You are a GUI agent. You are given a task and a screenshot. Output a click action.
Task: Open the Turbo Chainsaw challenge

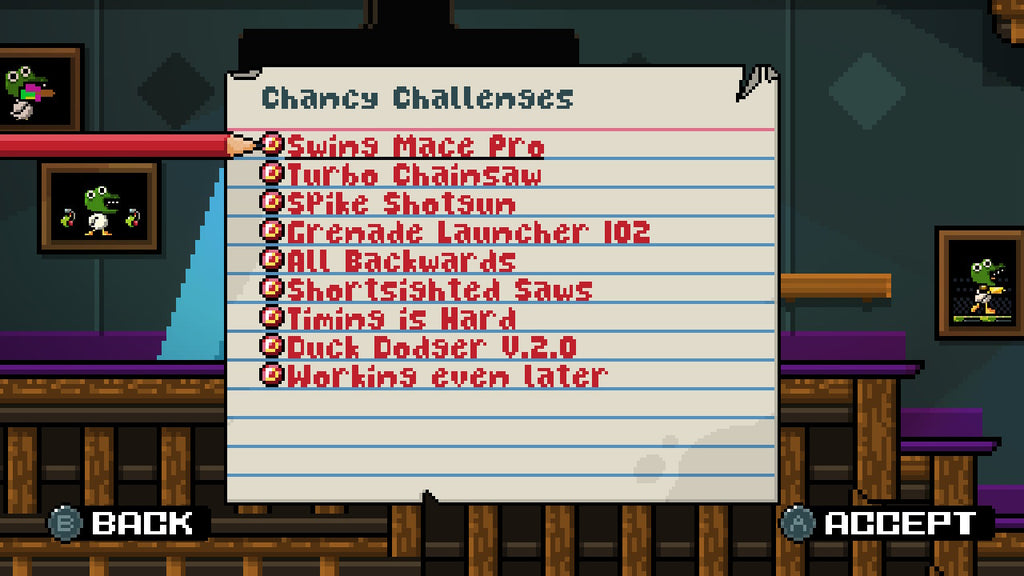point(414,175)
